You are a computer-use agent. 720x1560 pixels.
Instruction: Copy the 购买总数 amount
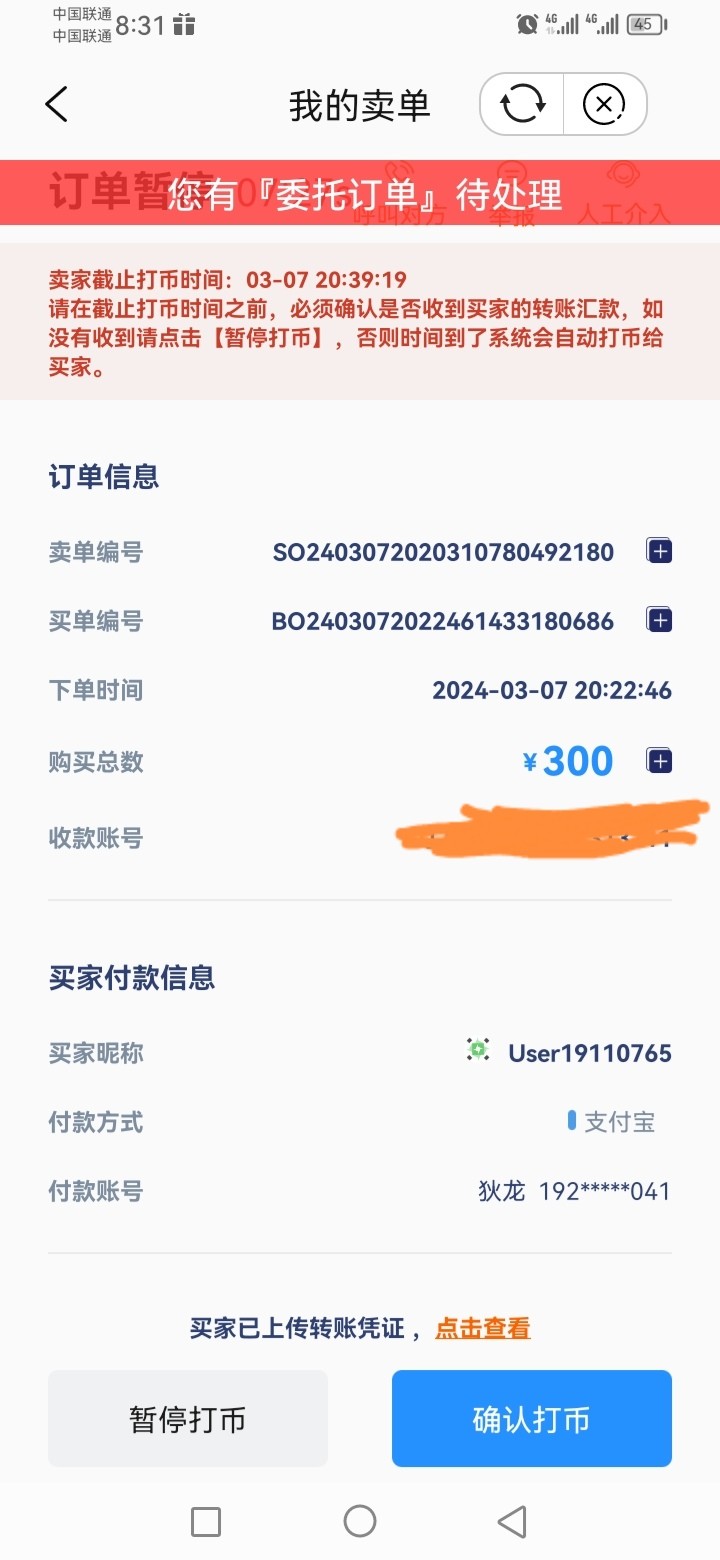point(659,762)
